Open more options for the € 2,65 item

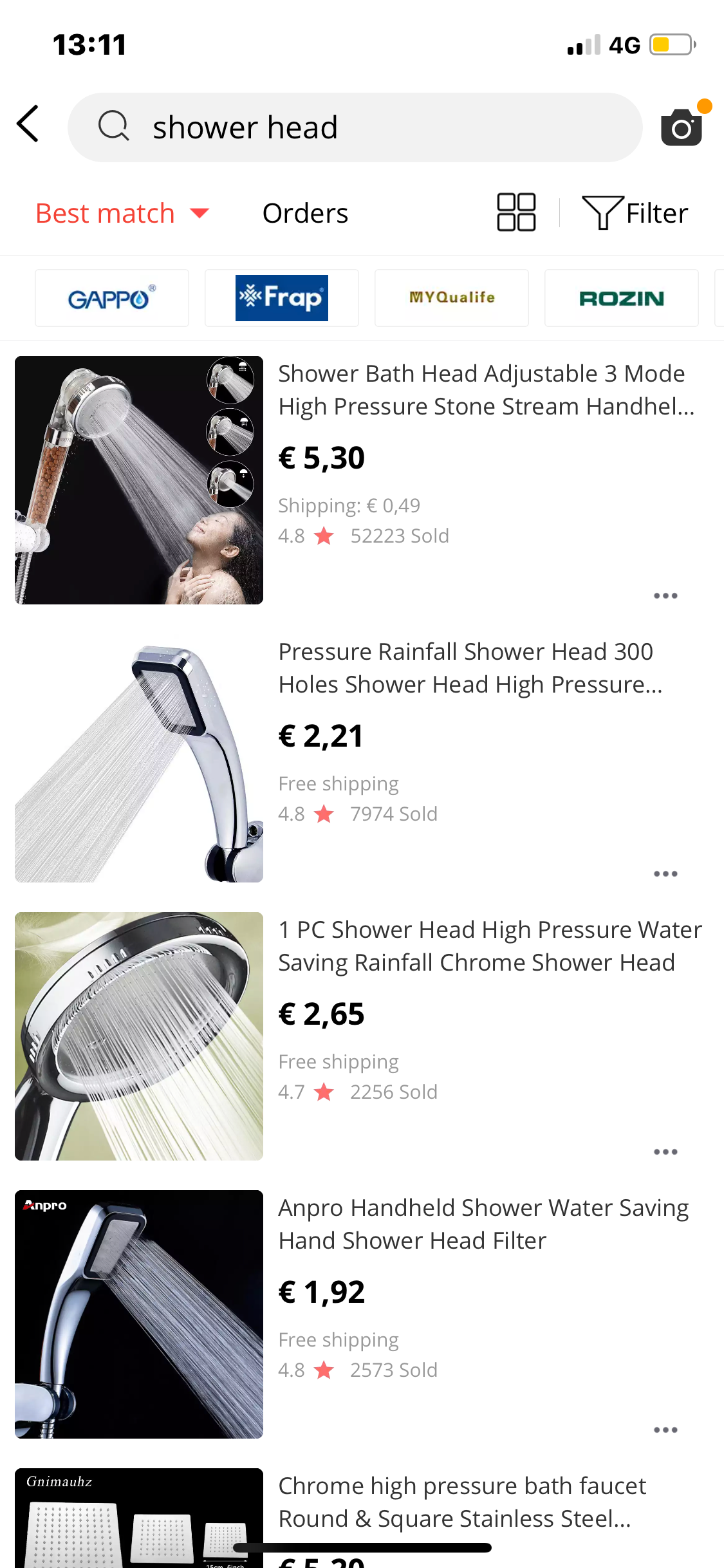coord(665,1152)
